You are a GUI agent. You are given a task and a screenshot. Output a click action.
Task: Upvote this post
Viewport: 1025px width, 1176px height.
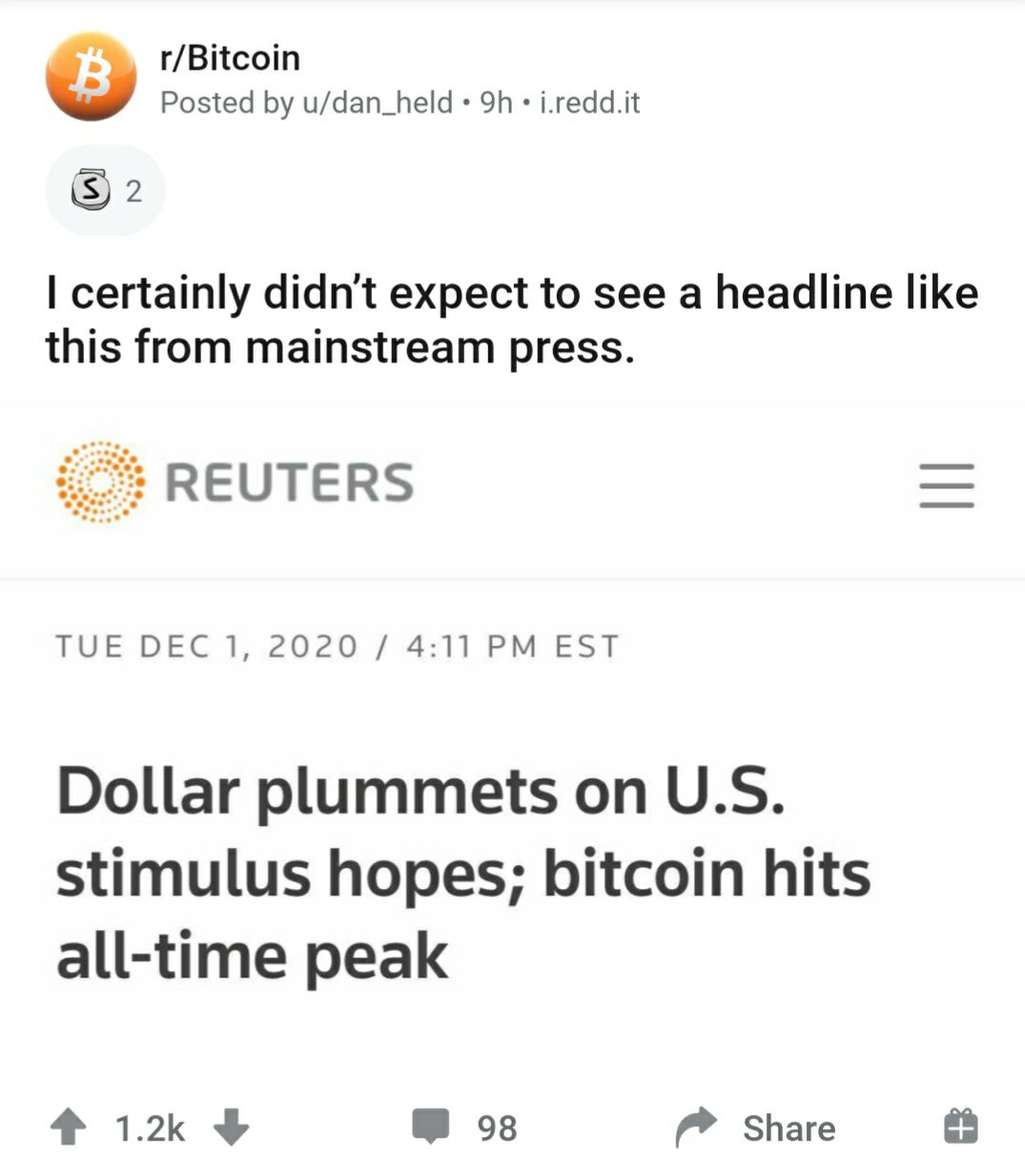tap(68, 1126)
